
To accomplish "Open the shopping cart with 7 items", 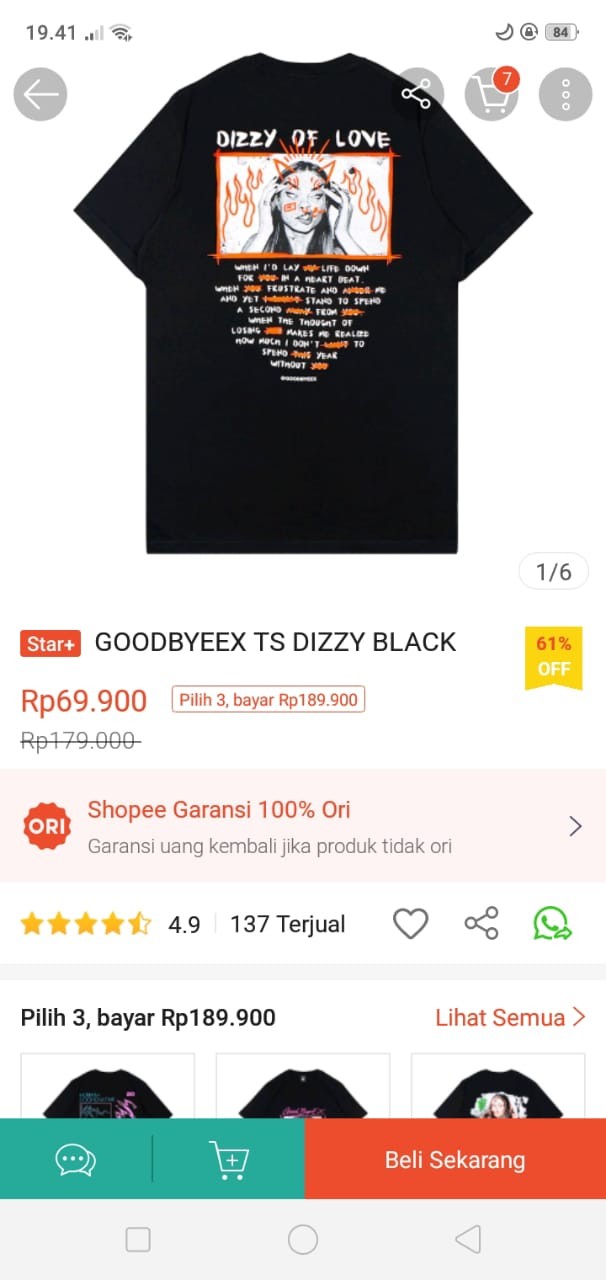I will [x=491, y=95].
